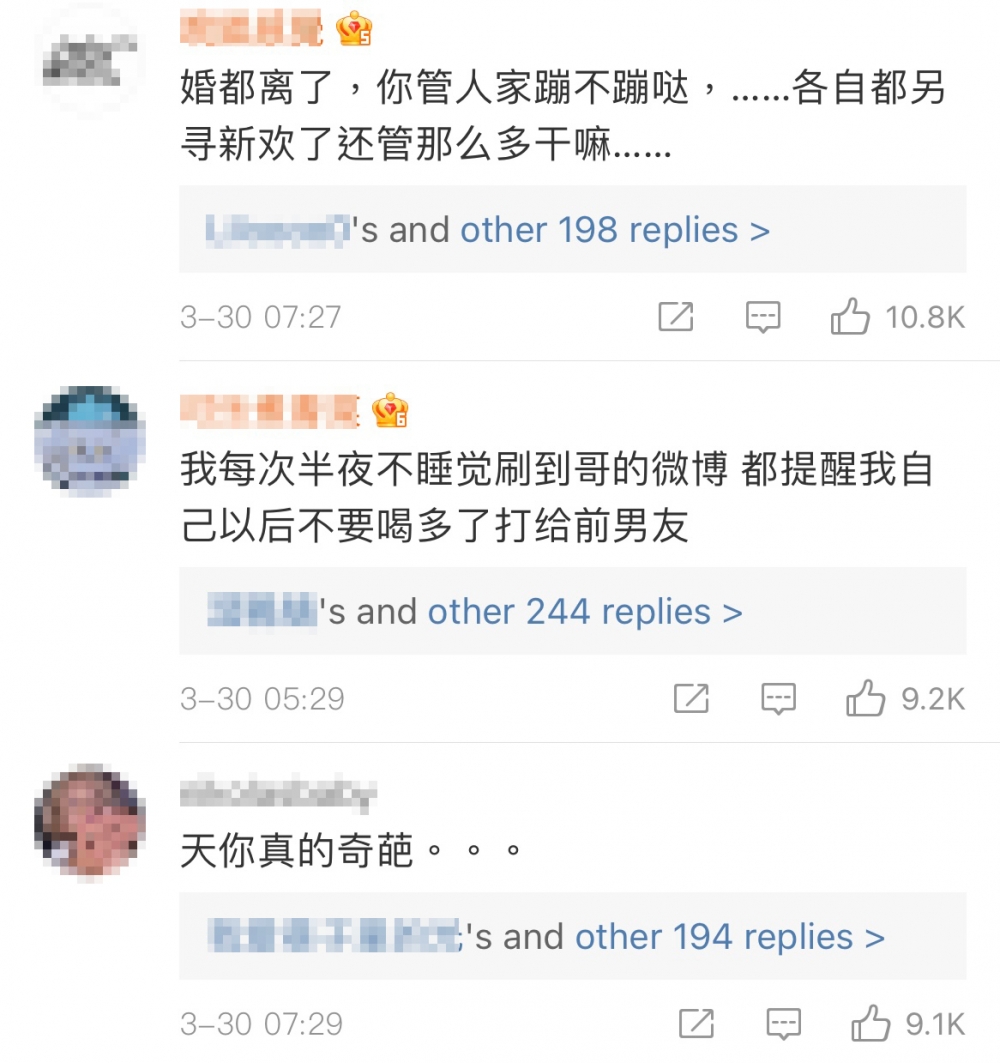Like the comment with 9.2K likes
The height and width of the screenshot is (1063, 1000).
pyautogui.click(x=866, y=699)
